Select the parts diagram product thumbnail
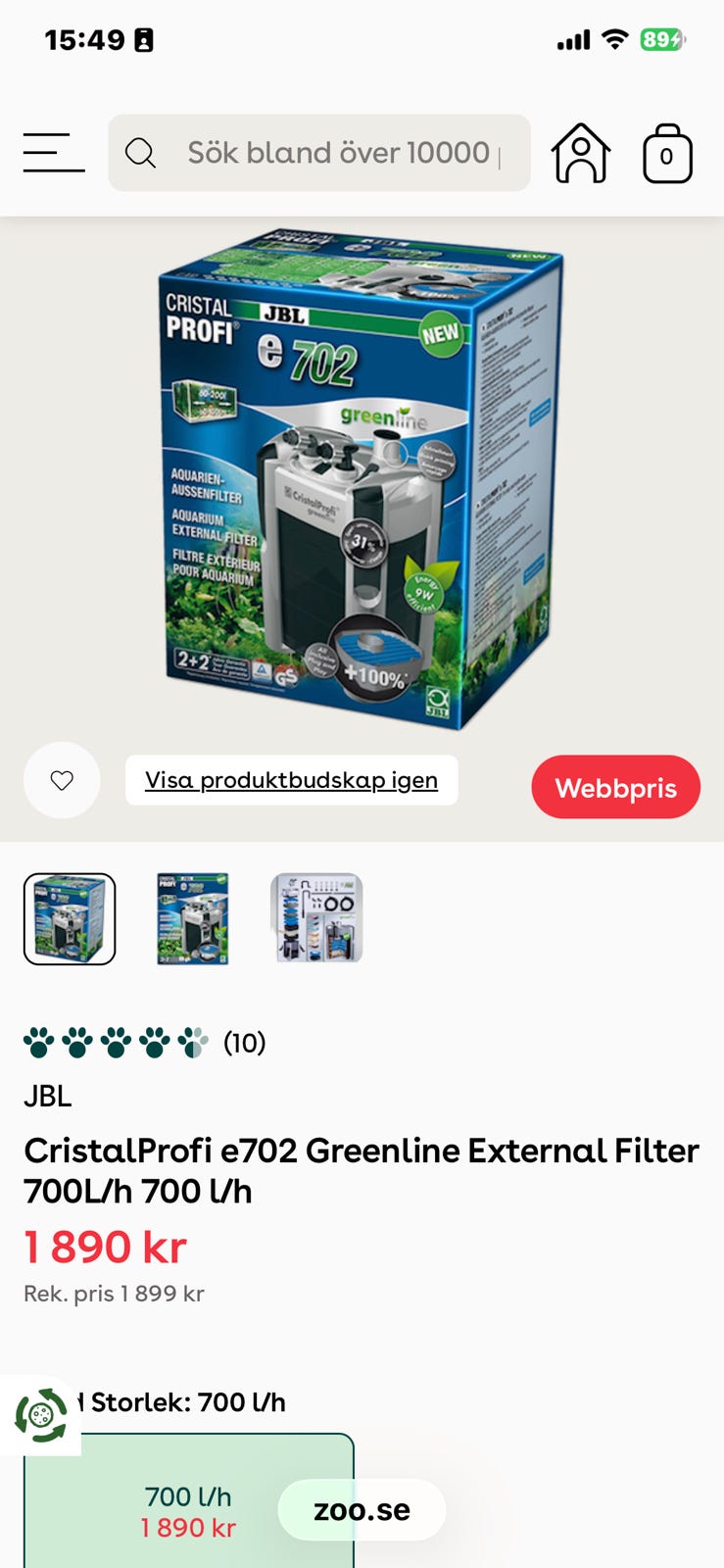Image resolution: width=724 pixels, height=1568 pixels. (316, 918)
